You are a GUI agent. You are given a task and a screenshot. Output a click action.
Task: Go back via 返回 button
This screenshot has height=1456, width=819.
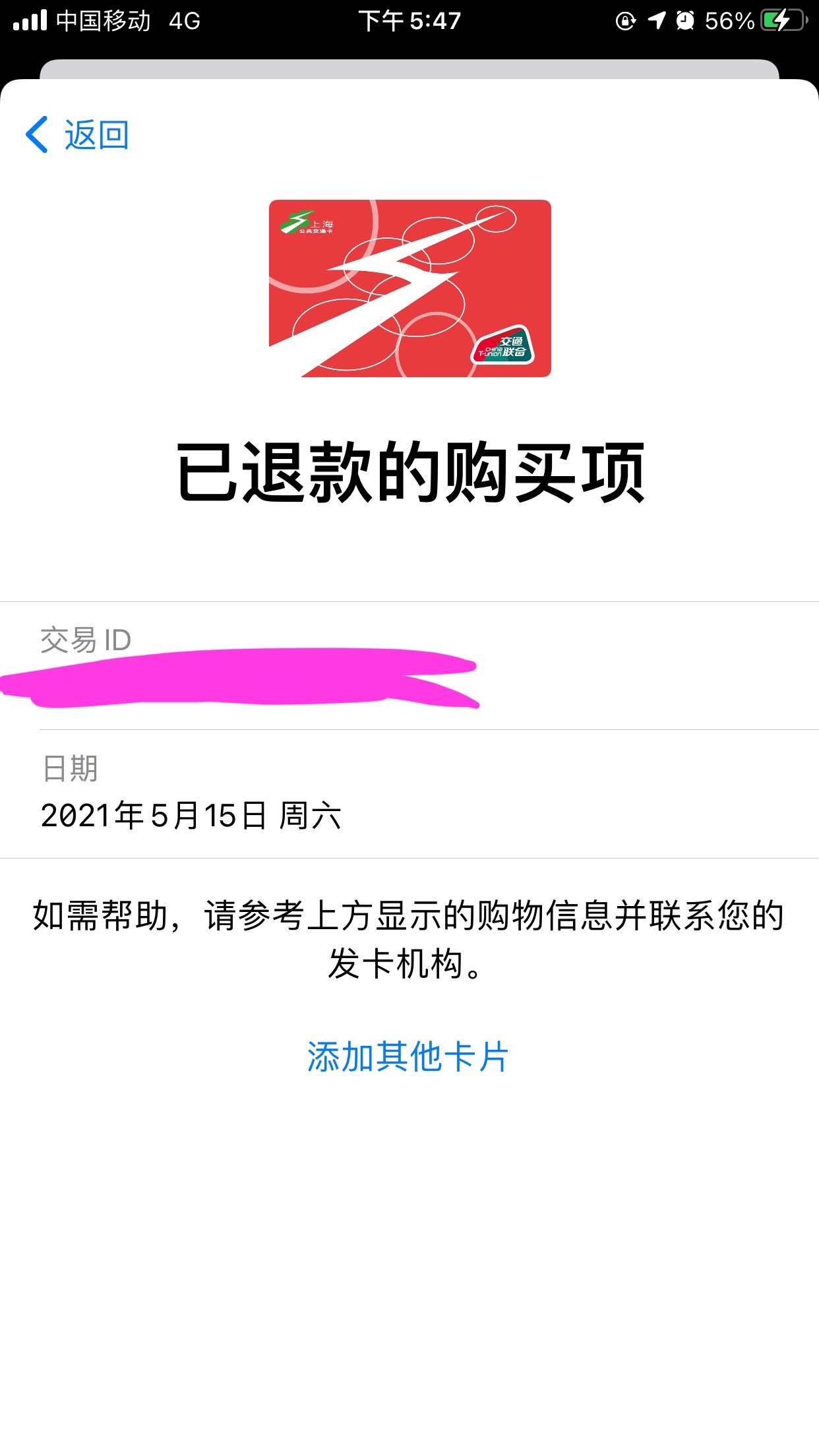78,135
